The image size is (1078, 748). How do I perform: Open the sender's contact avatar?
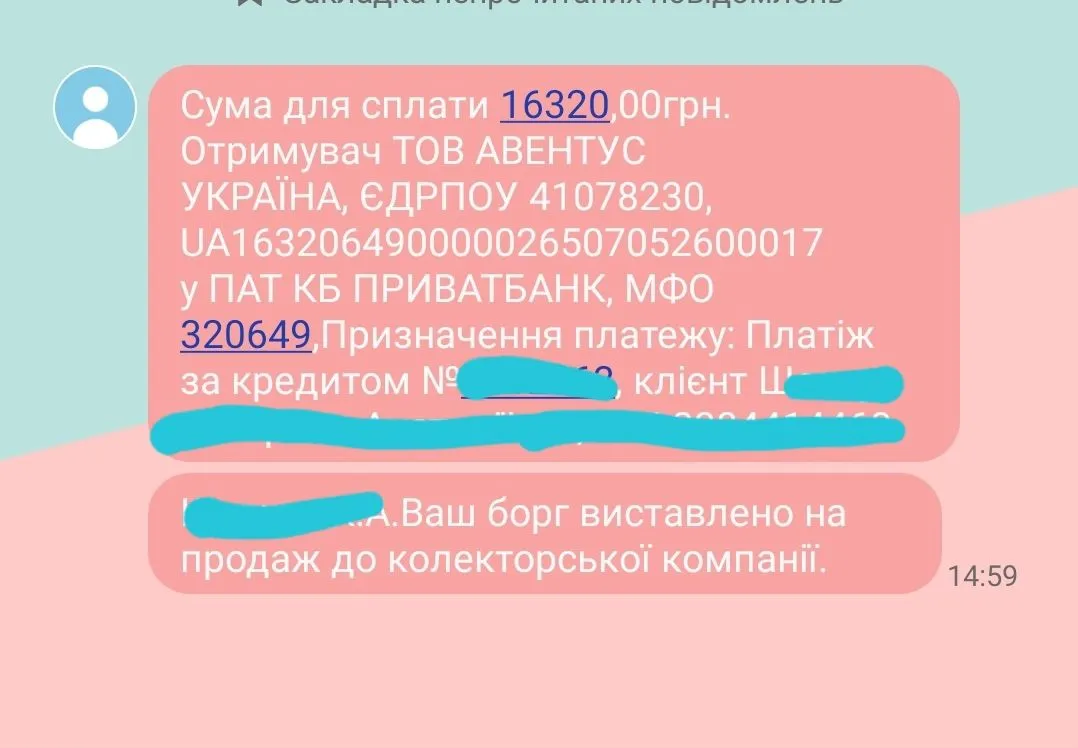[95, 107]
